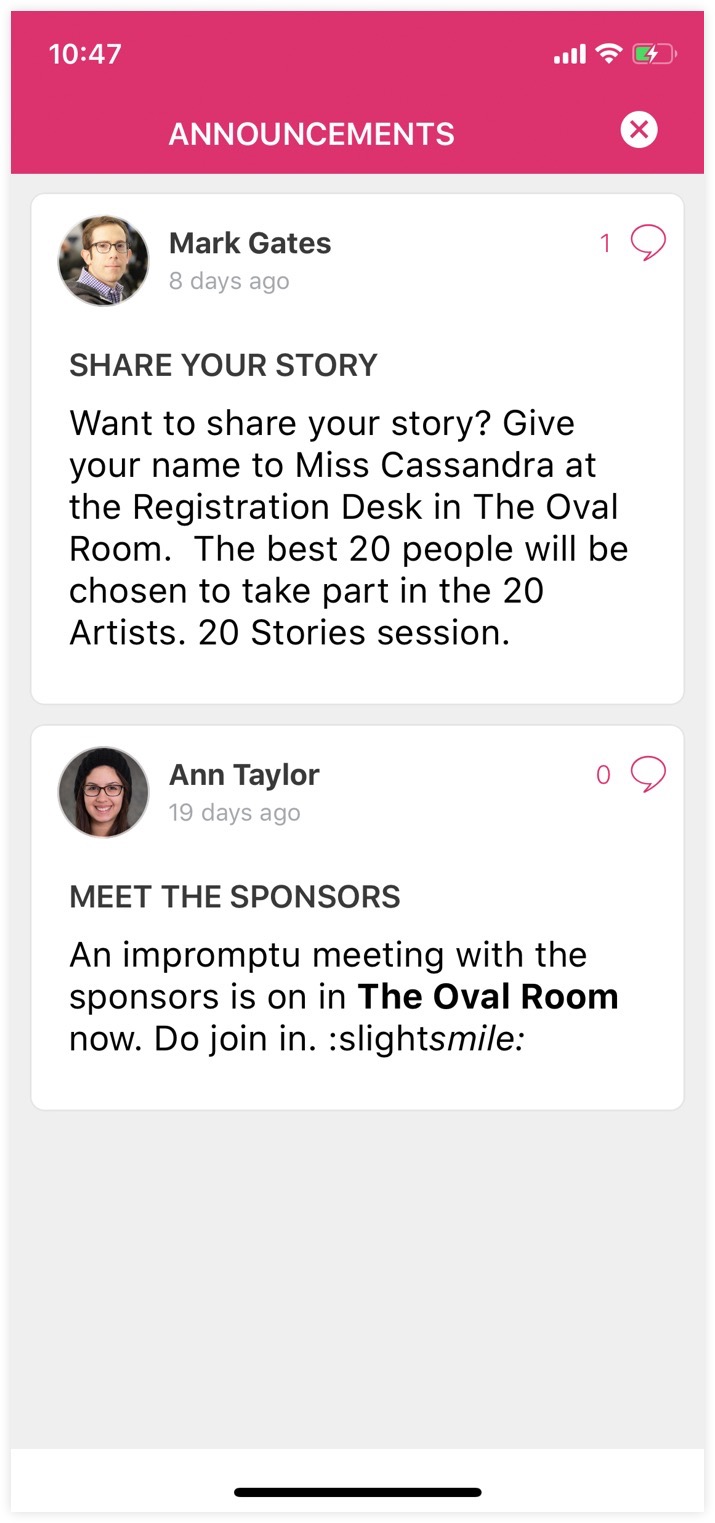Screen dimensions: 715x1523
Task: Open comments on Mark Gates' announcement
Action: pyautogui.click(x=648, y=243)
